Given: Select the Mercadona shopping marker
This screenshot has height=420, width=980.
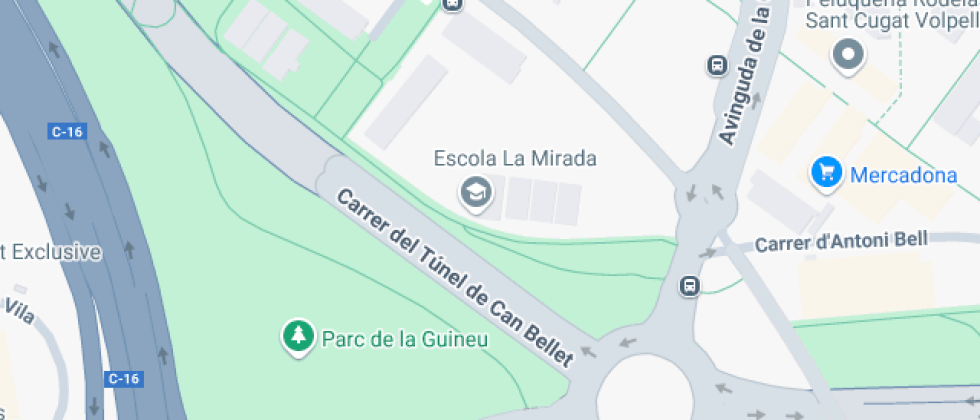Looking at the screenshot, I should click(826, 174).
